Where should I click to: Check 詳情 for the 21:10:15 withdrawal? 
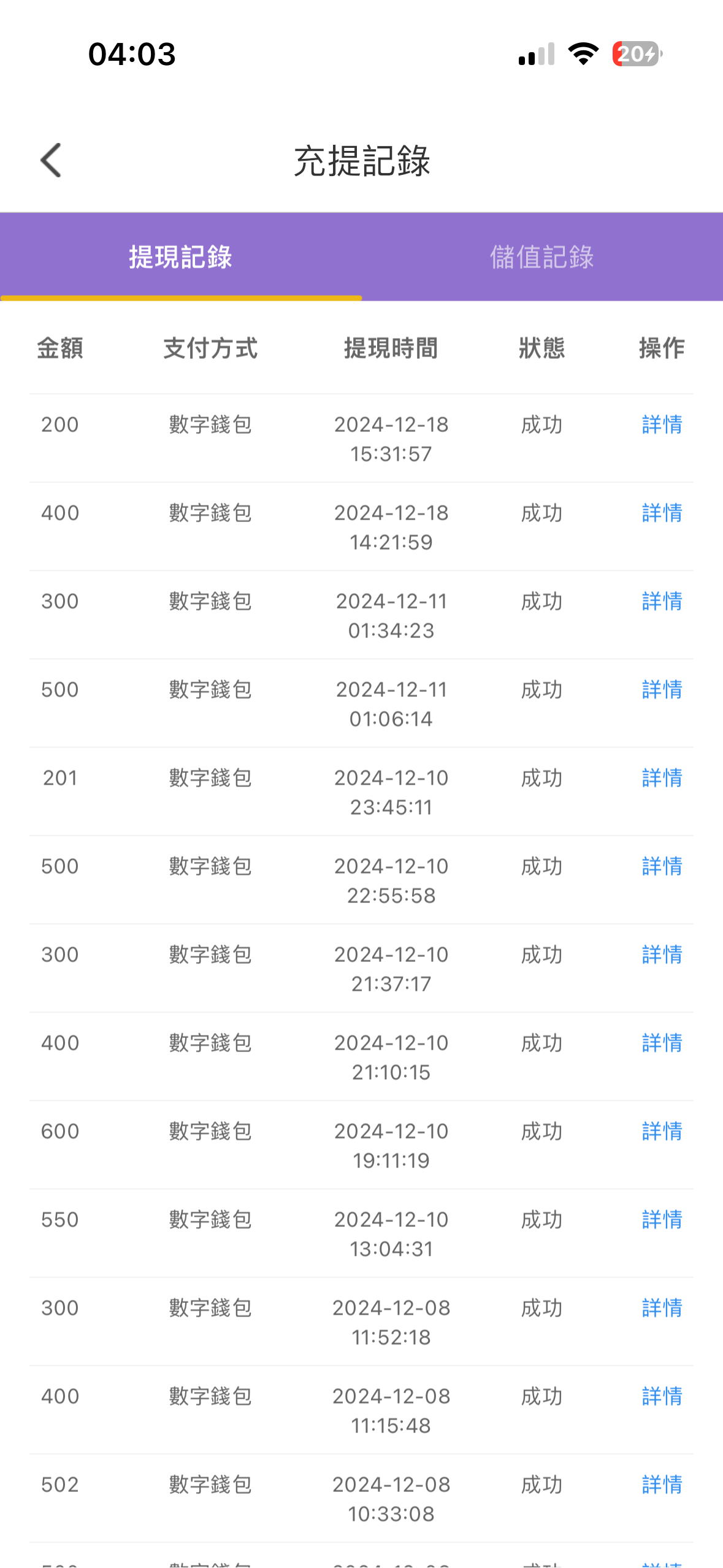(x=662, y=1043)
